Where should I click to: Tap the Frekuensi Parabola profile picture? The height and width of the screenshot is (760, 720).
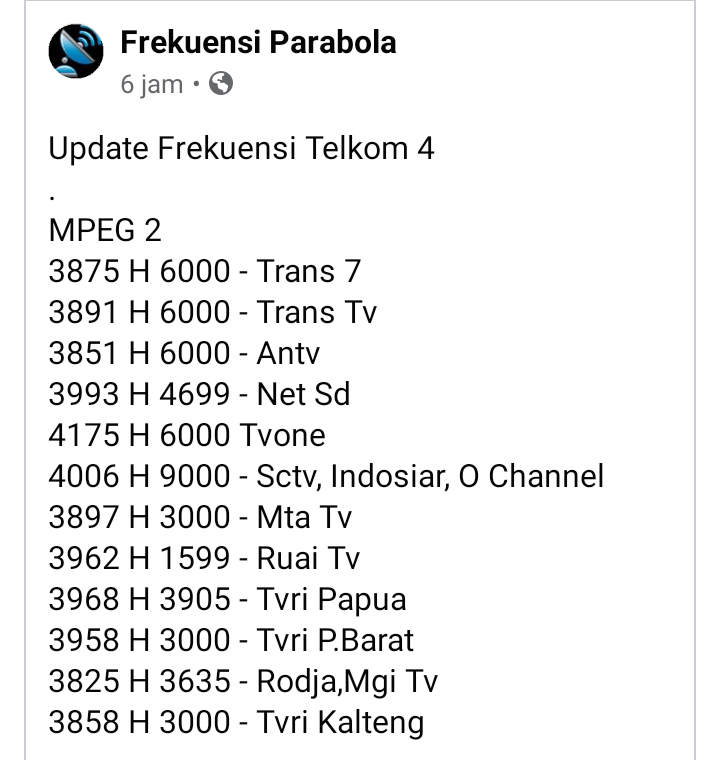coord(76,51)
